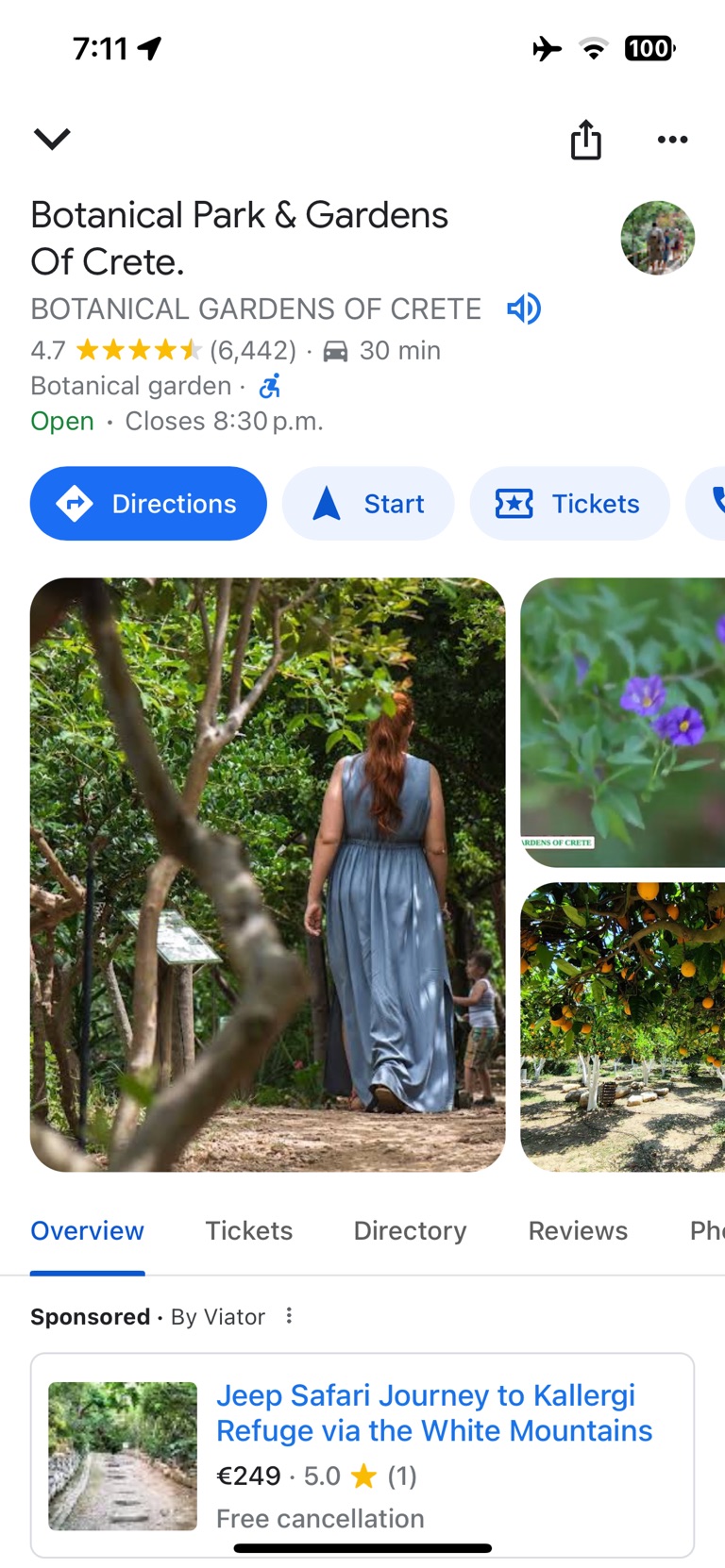Screen dimensions: 725x1568
Task: Get Directions to the botanical park
Action: coord(148,504)
